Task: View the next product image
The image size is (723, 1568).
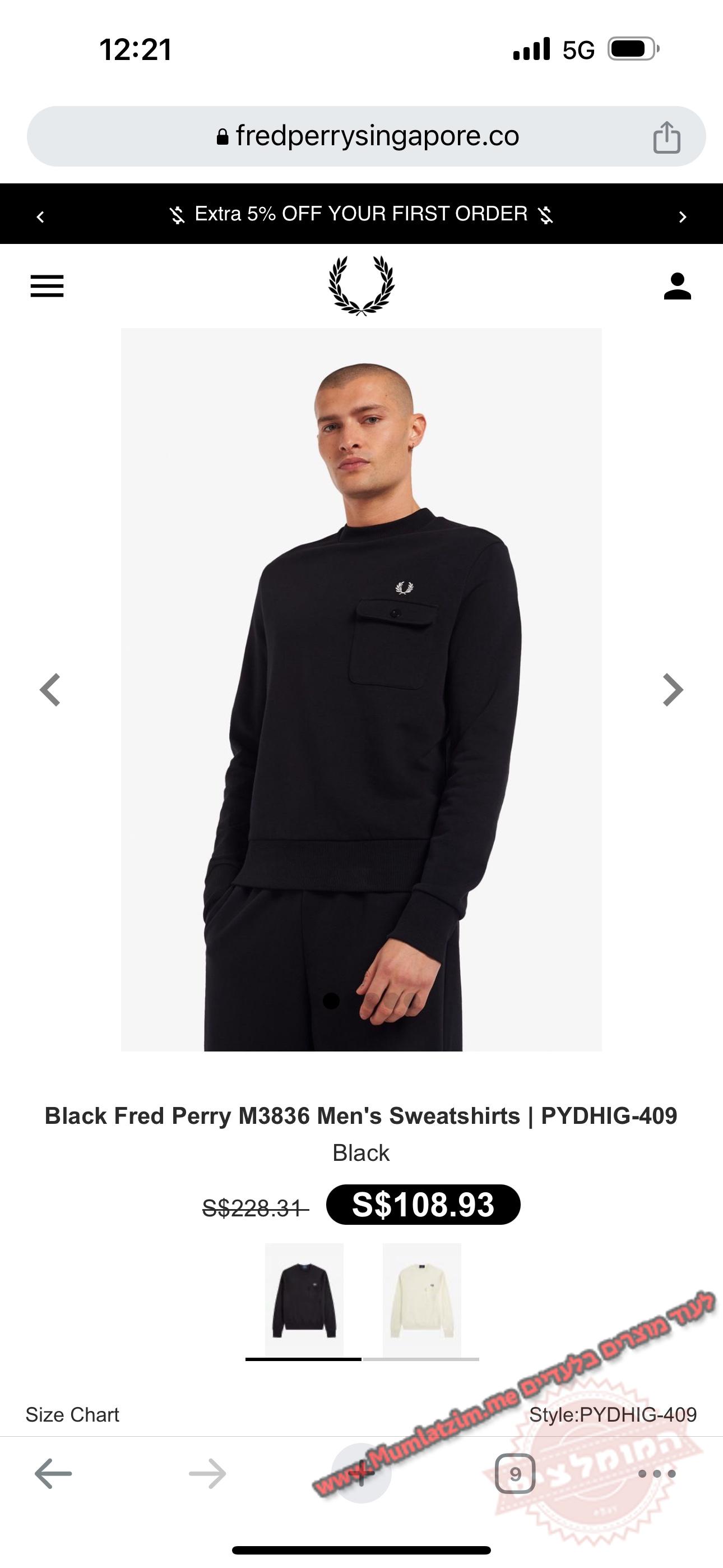Action: (x=673, y=690)
